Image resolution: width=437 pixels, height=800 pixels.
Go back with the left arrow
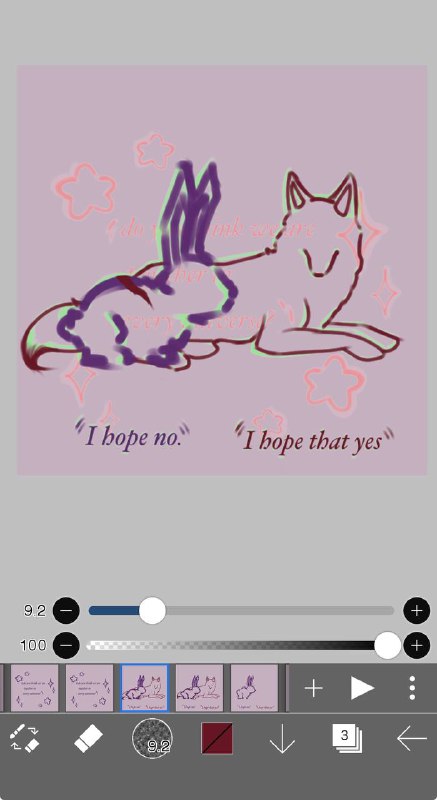pos(412,738)
